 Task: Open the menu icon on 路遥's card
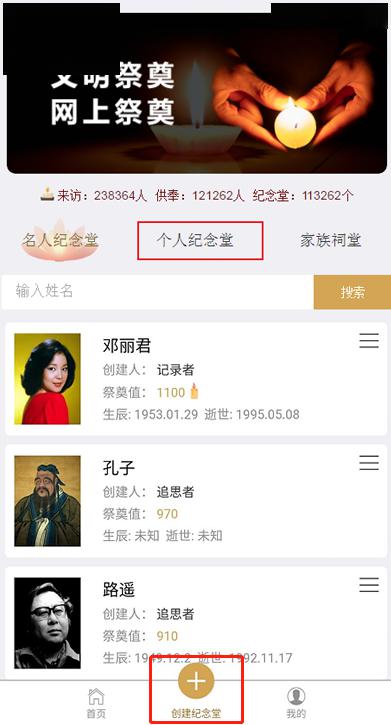click(369, 584)
